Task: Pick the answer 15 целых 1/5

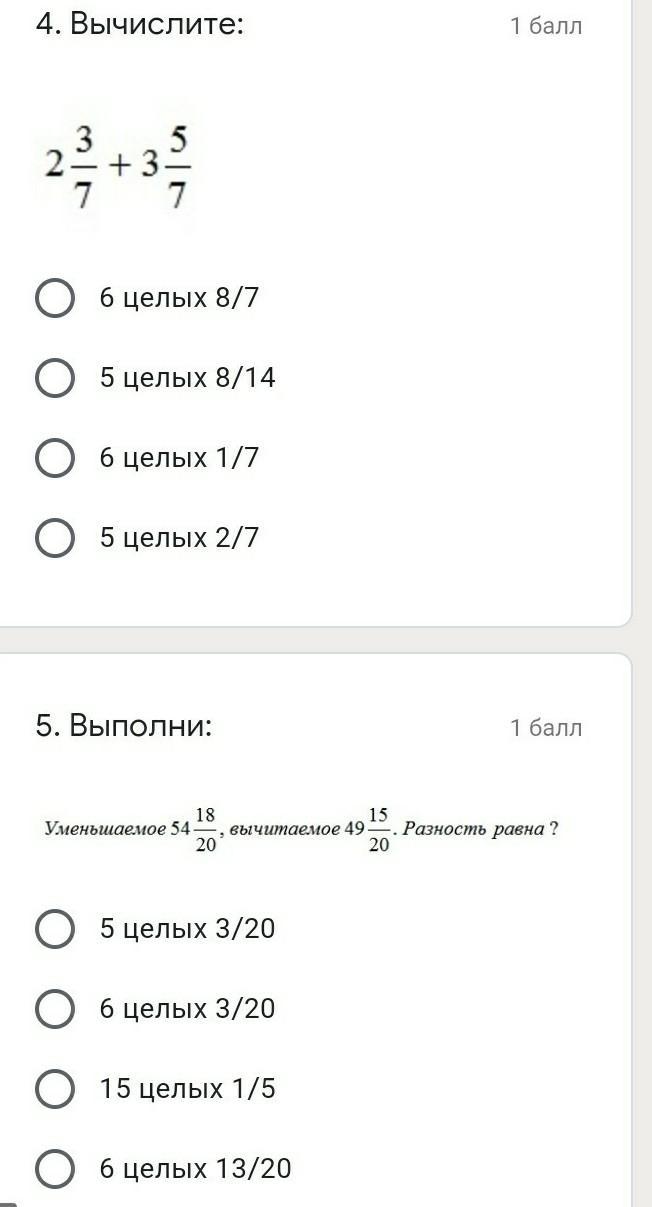Action: pos(55,1088)
